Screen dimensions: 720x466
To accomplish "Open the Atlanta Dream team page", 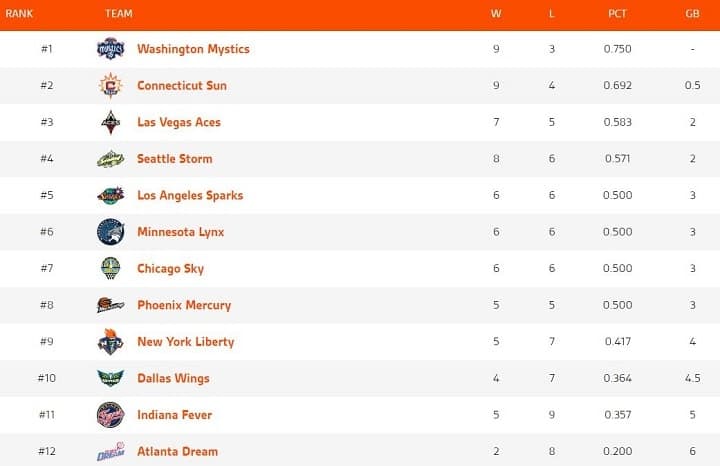I will tap(177, 451).
